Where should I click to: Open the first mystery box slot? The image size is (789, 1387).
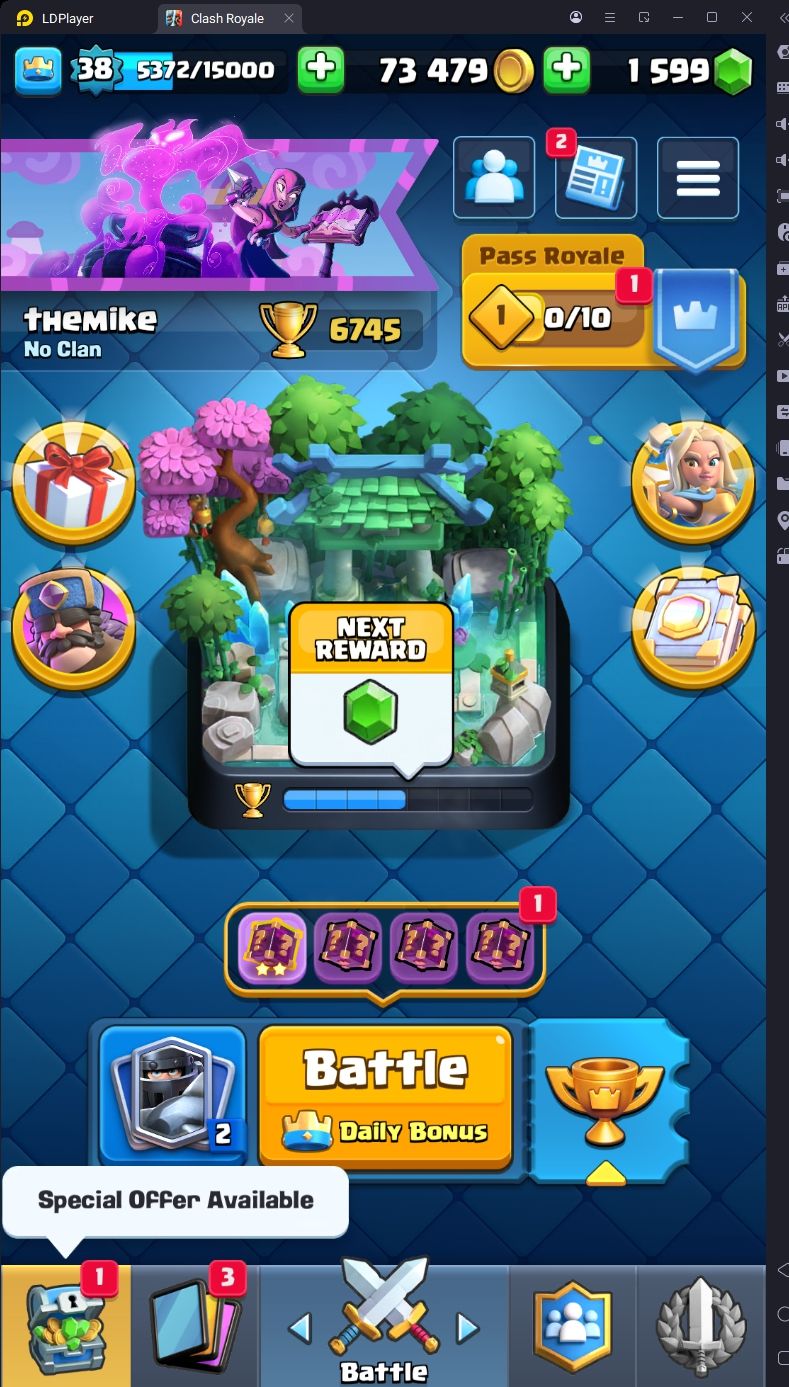pos(272,948)
